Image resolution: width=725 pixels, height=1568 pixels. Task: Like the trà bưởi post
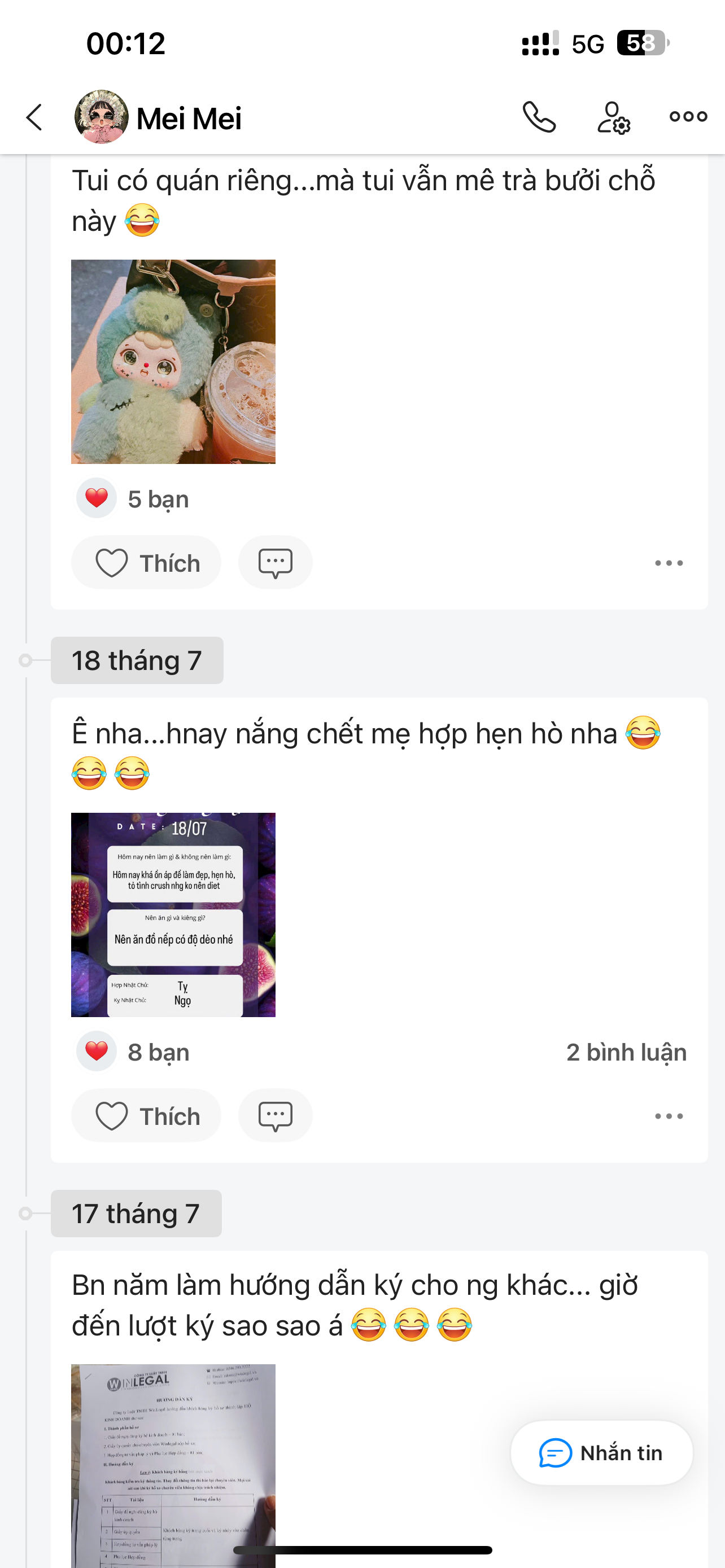[146, 562]
